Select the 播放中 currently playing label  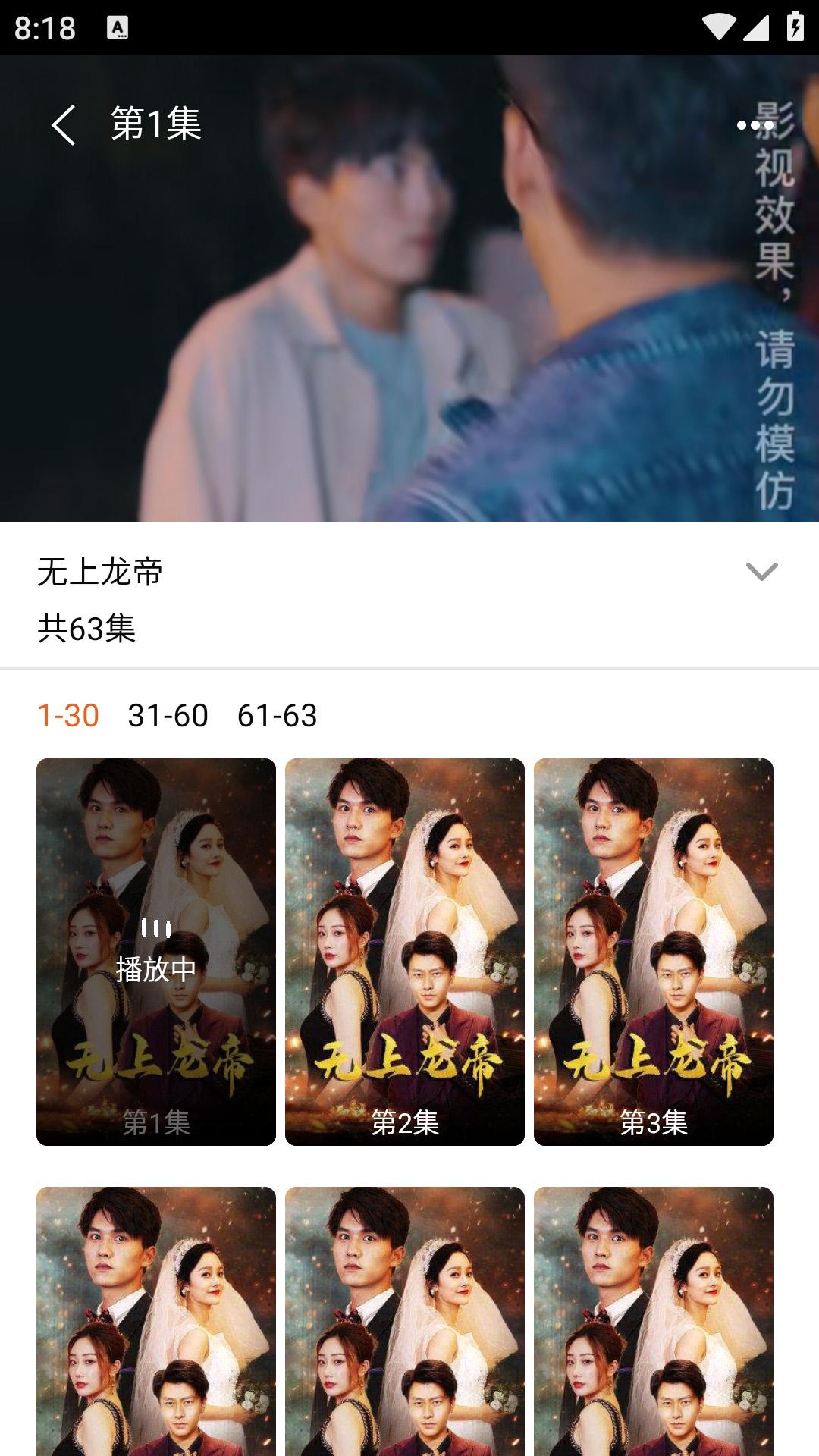pos(156,967)
